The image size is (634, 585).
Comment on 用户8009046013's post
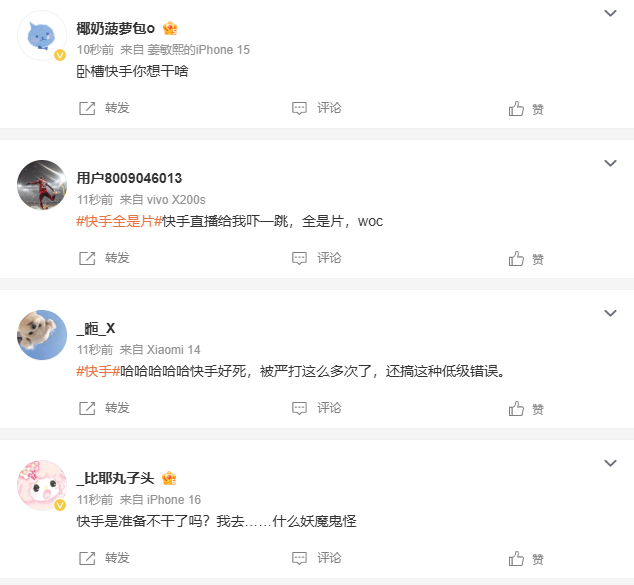tap(317, 258)
